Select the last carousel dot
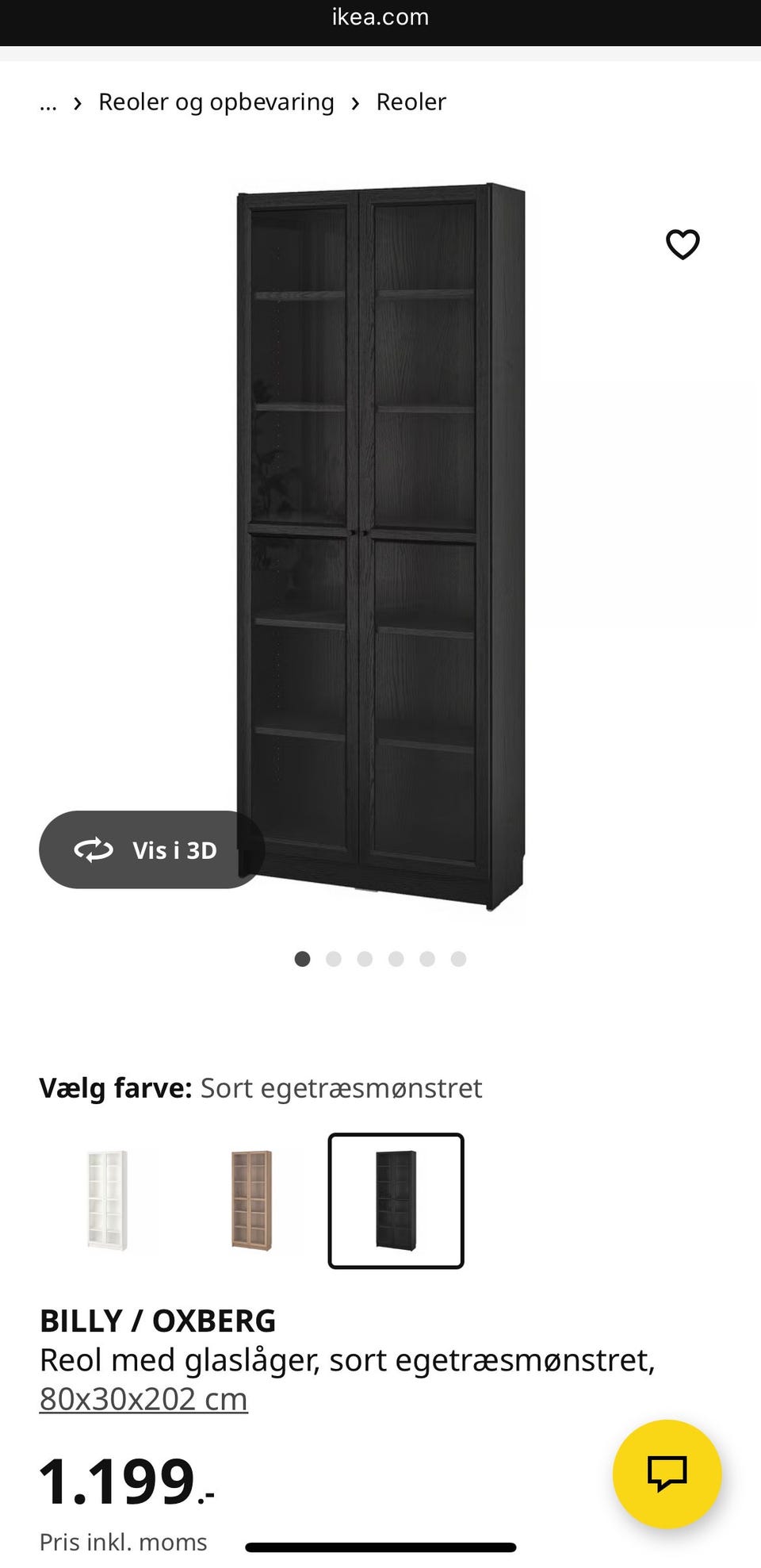 458,959
